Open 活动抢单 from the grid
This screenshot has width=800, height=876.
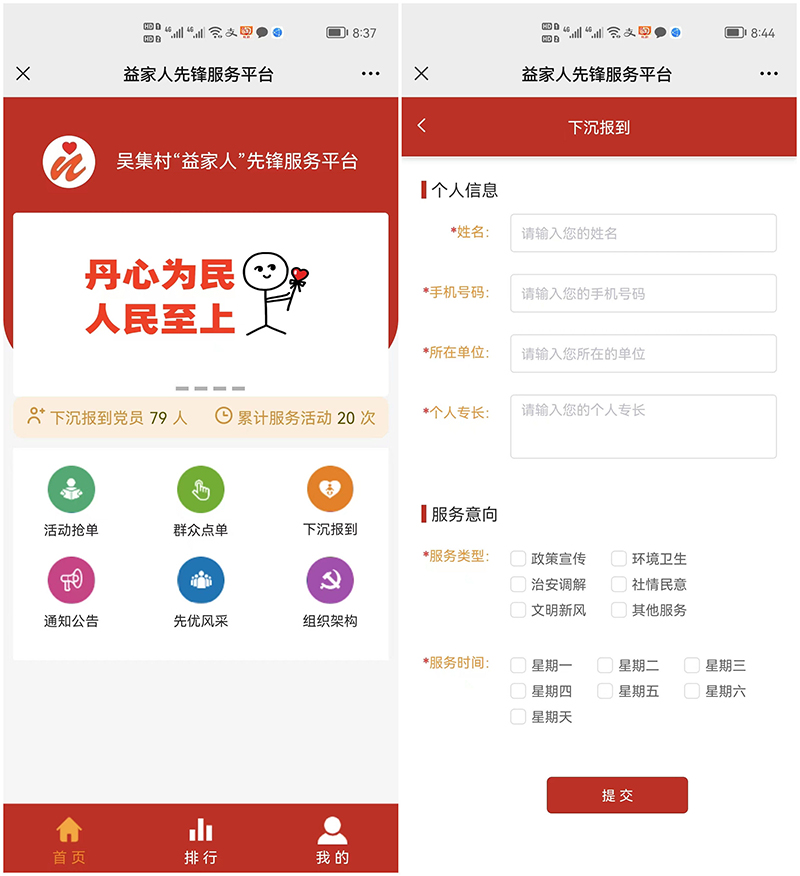pos(71,491)
